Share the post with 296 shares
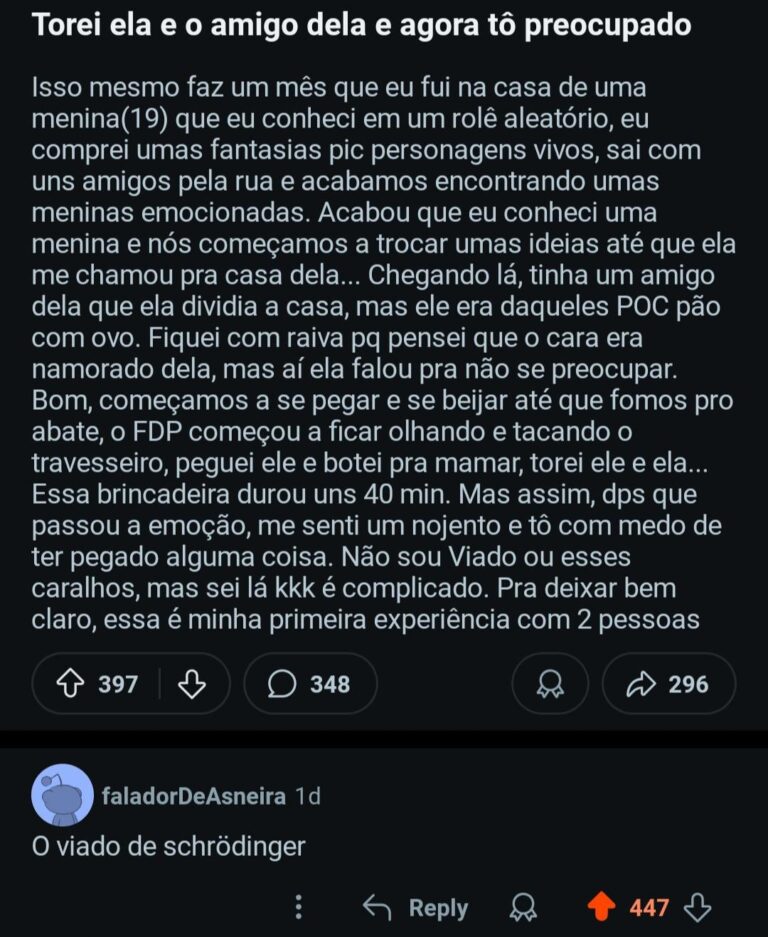The height and width of the screenshot is (937, 768). click(x=667, y=684)
